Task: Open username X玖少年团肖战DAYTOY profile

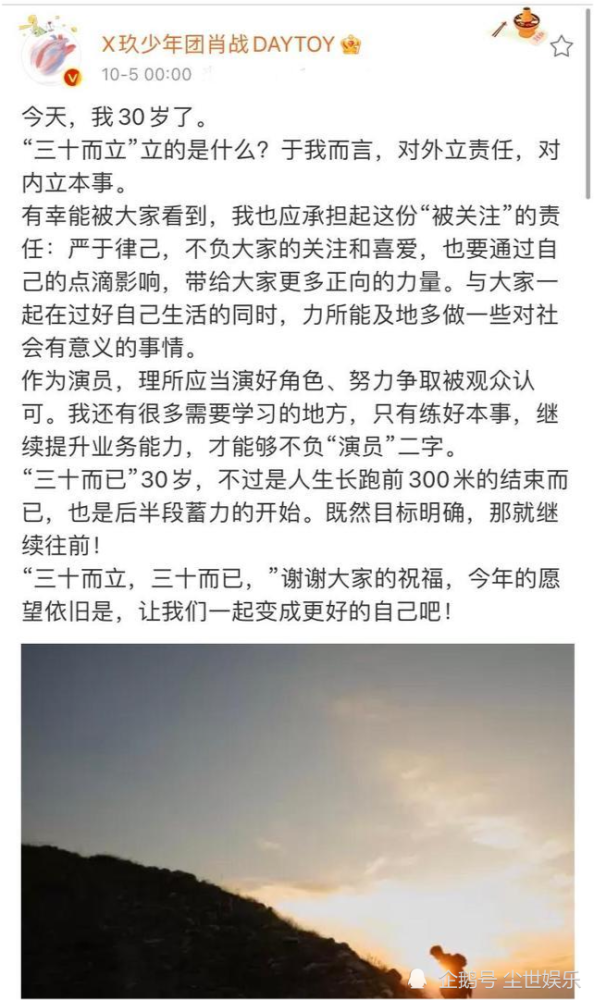Action: (x=218, y=45)
